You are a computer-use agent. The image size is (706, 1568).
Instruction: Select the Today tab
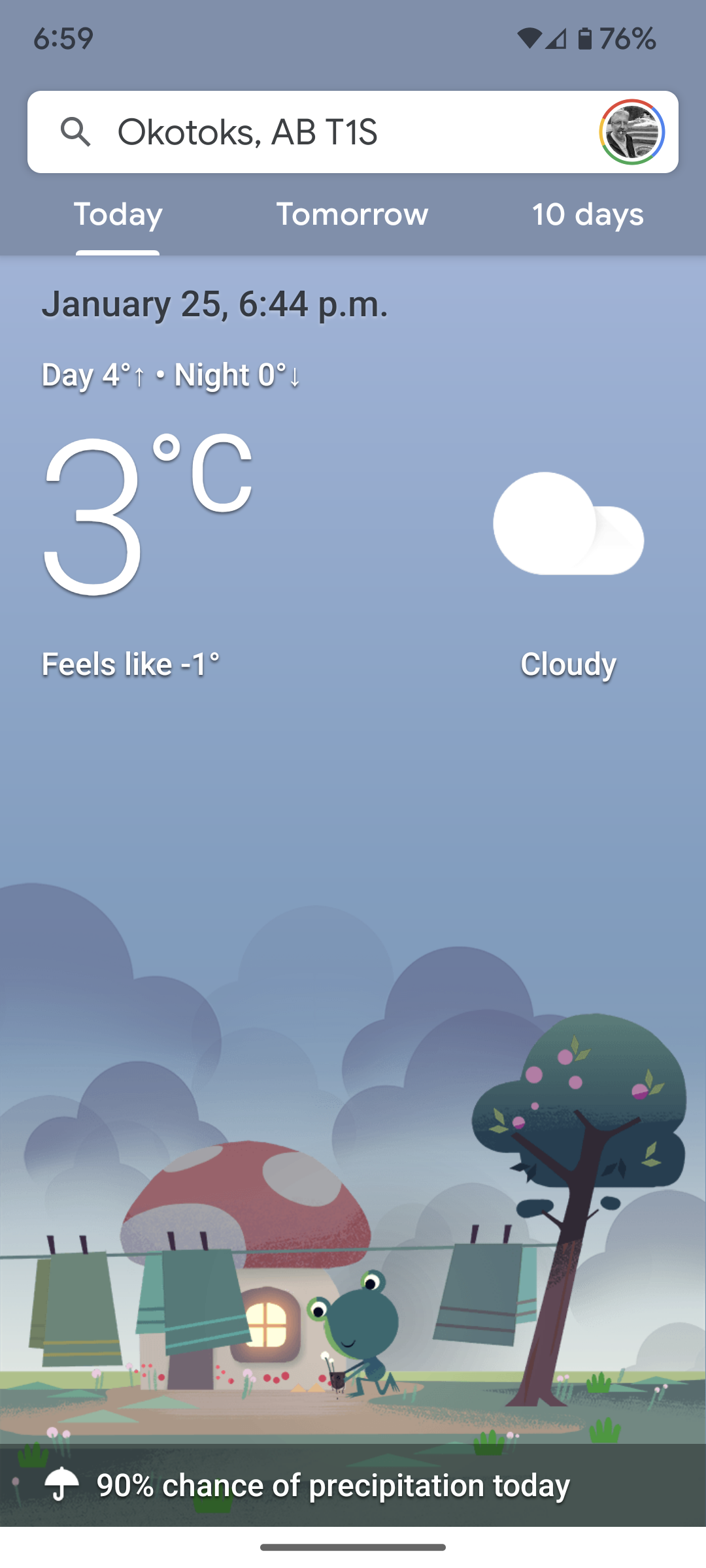pyautogui.click(x=118, y=215)
